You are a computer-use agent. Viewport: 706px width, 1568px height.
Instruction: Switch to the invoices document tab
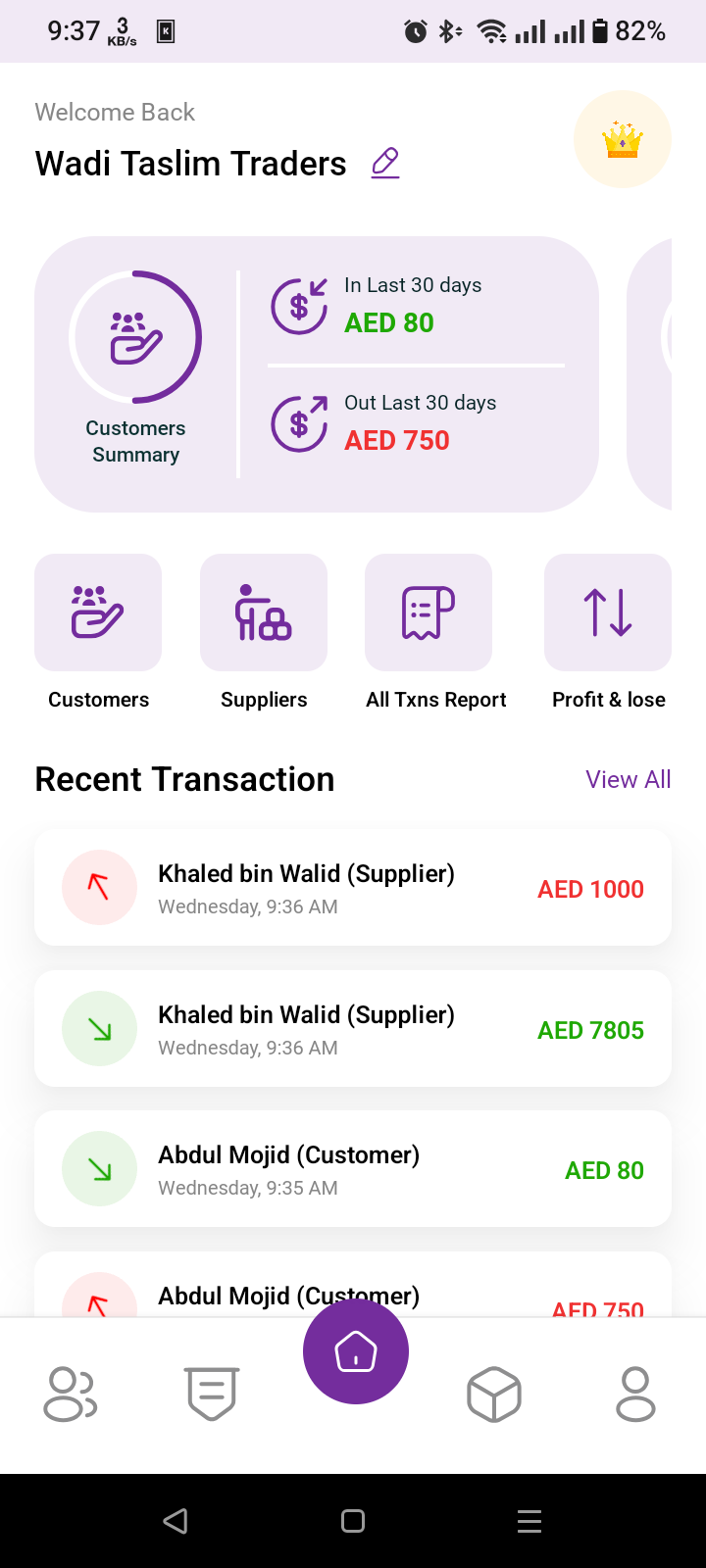click(x=212, y=1394)
